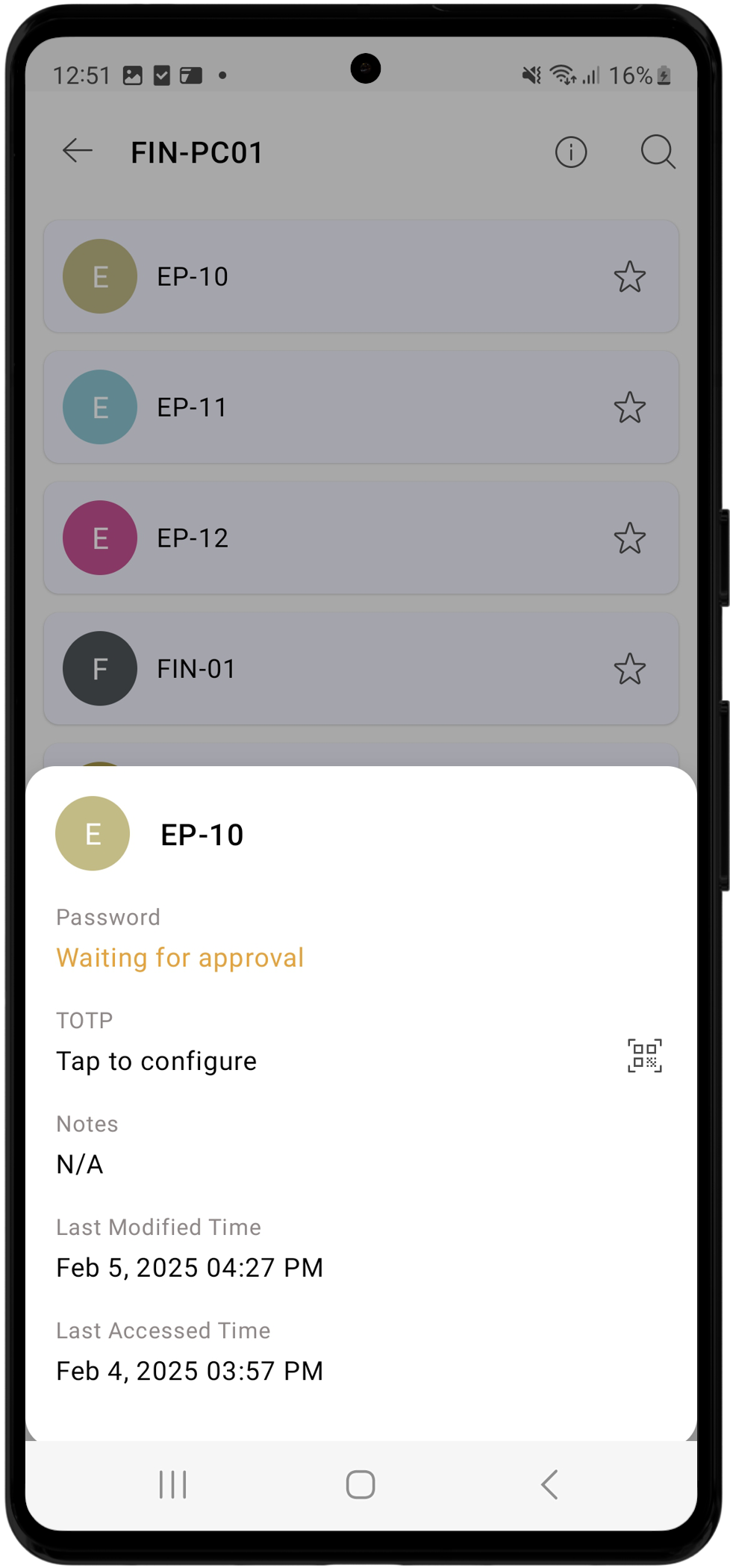The image size is (730, 1568).
Task: Tap the FIN-01 account avatar
Action: (x=99, y=668)
